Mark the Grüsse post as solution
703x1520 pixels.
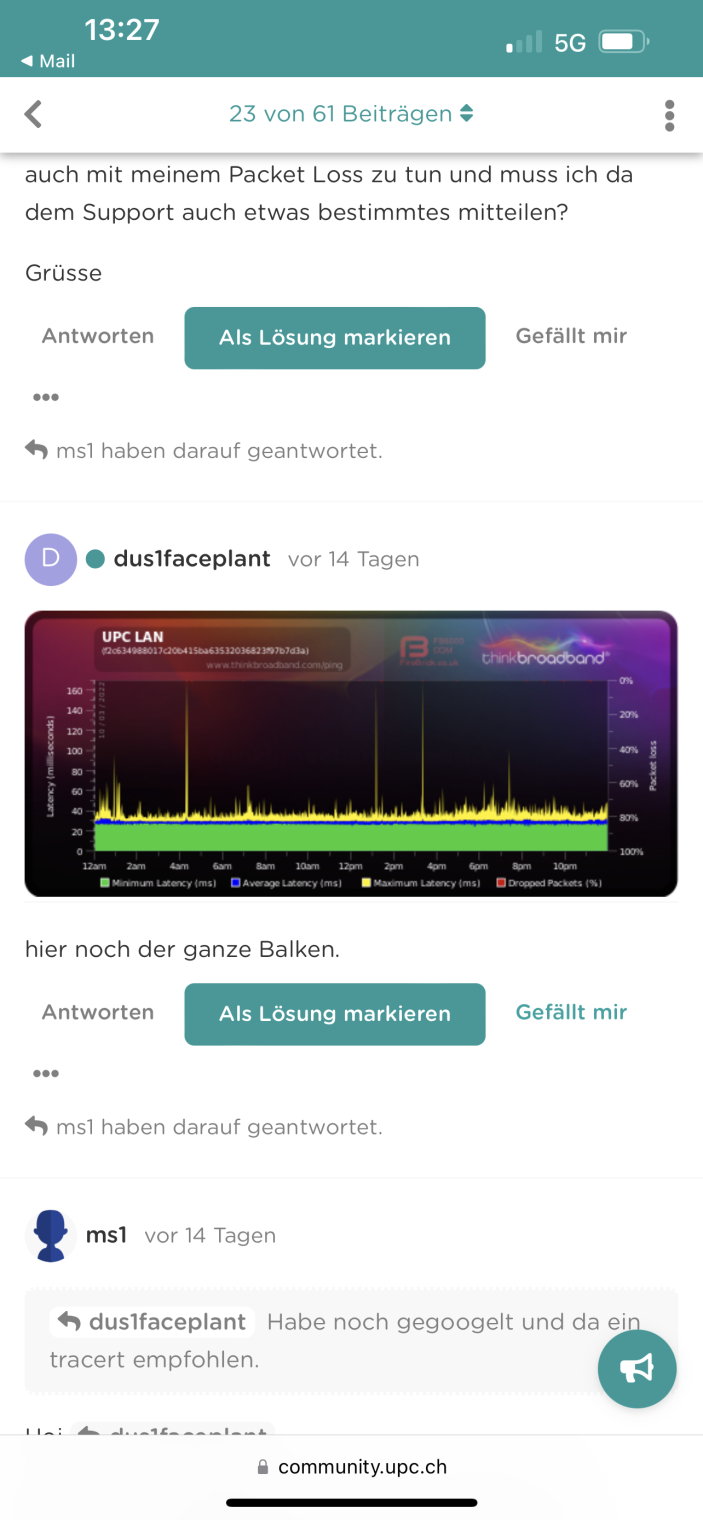tap(335, 338)
